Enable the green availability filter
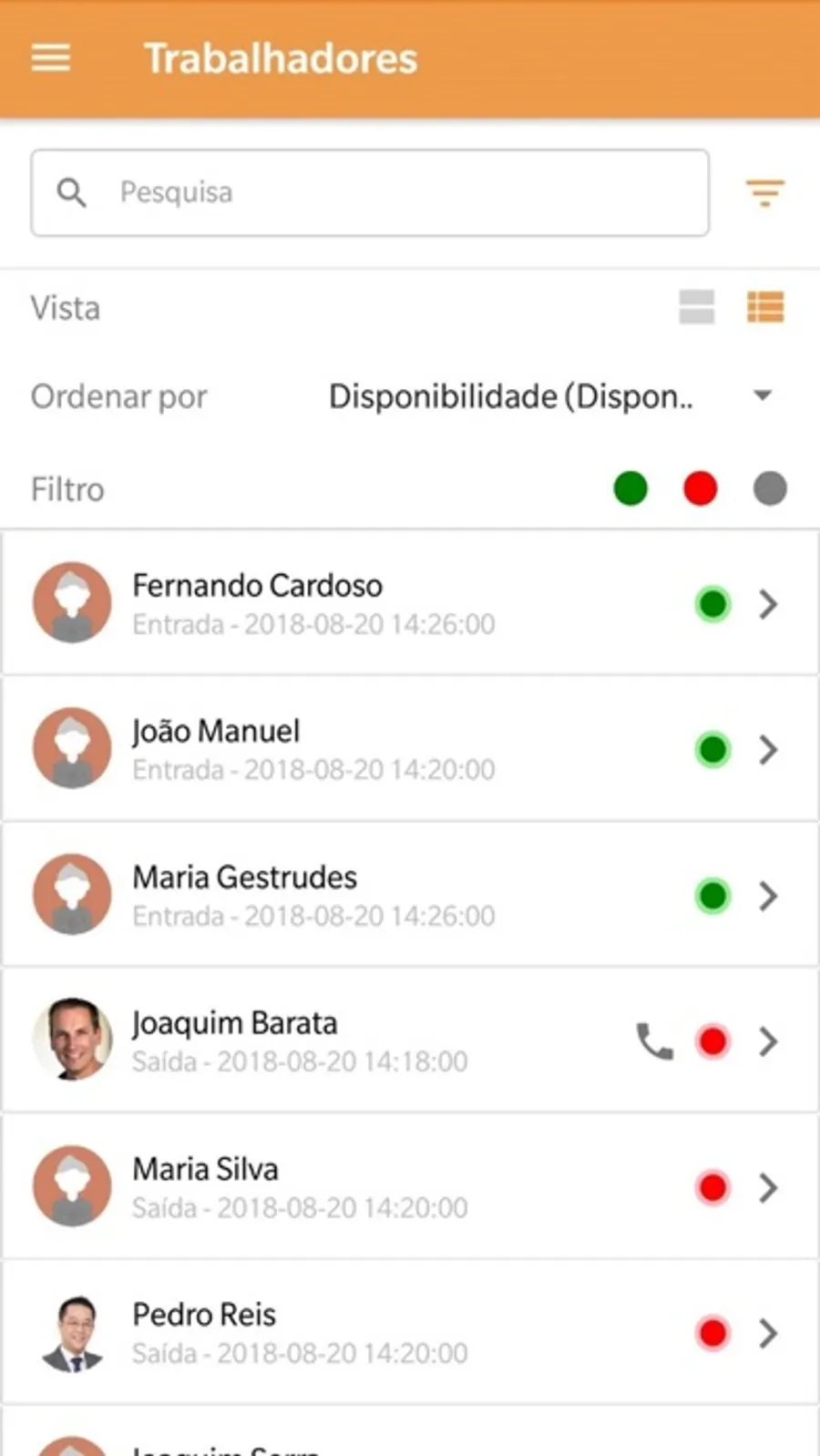Image resolution: width=820 pixels, height=1456 pixels. tap(630, 488)
